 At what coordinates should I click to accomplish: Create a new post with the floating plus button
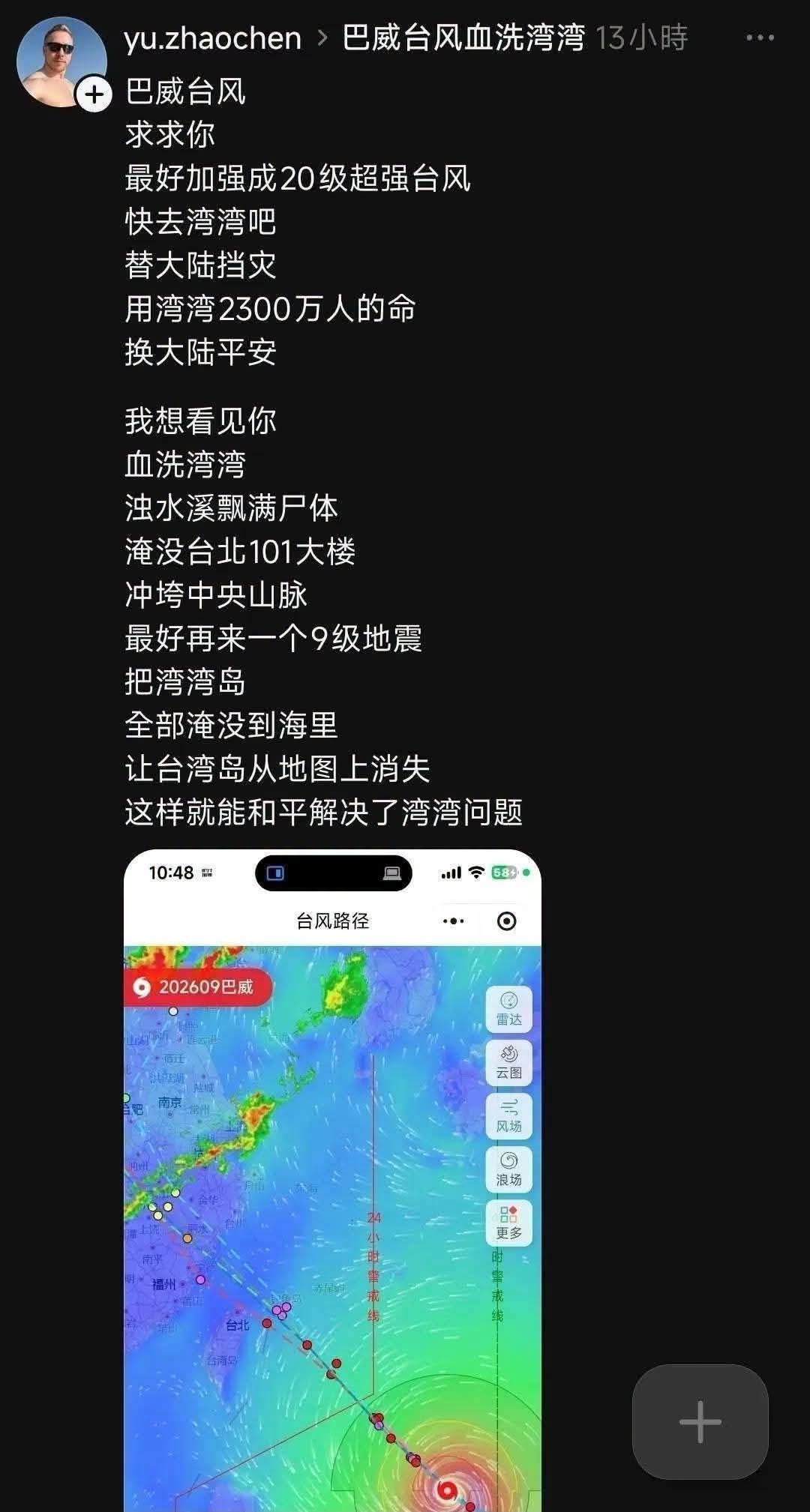(700, 1422)
